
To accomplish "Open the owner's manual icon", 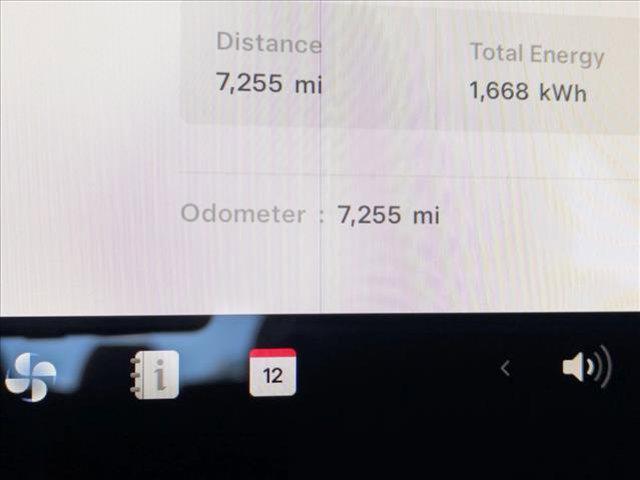I will (155, 375).
